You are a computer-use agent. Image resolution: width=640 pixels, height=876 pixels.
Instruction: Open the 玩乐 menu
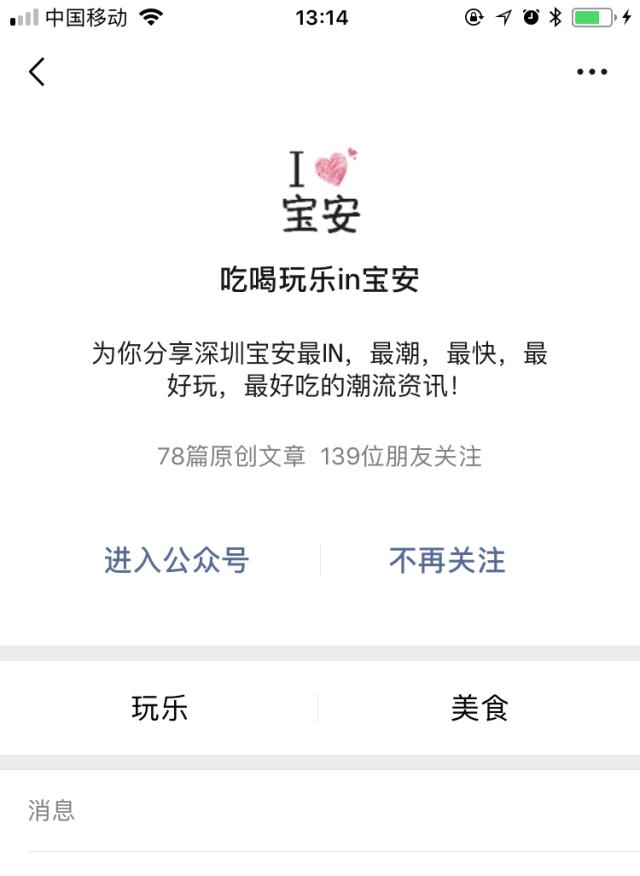[160, 708]
